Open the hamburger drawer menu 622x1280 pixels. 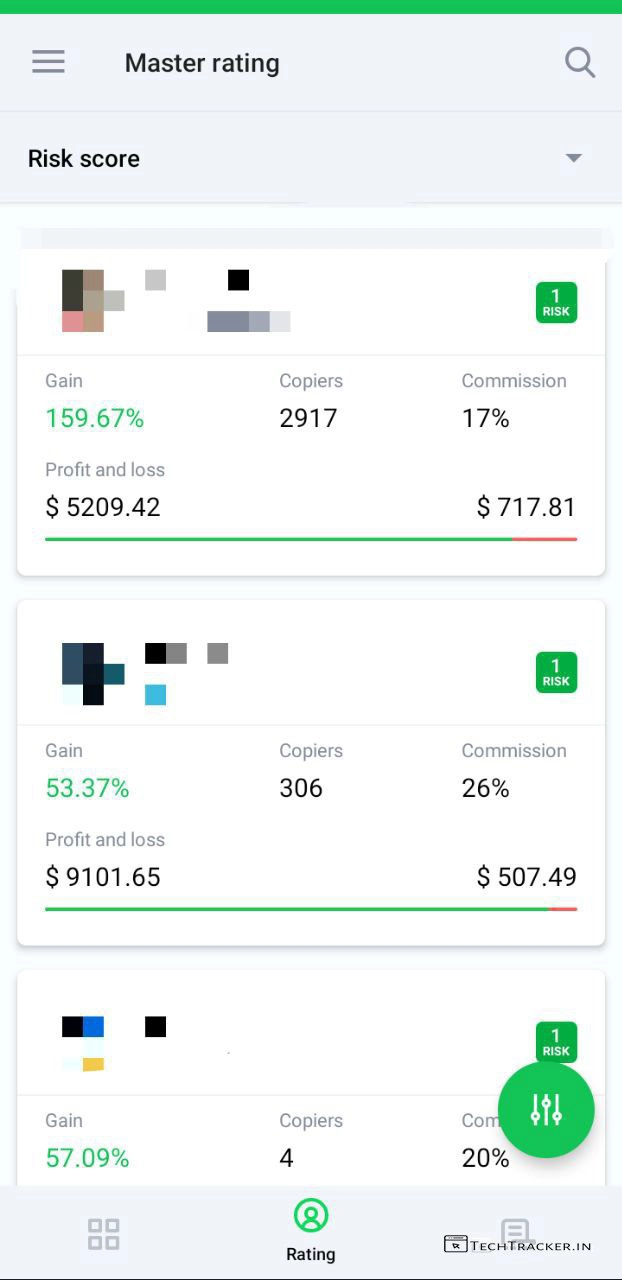[x=48, y=62]
